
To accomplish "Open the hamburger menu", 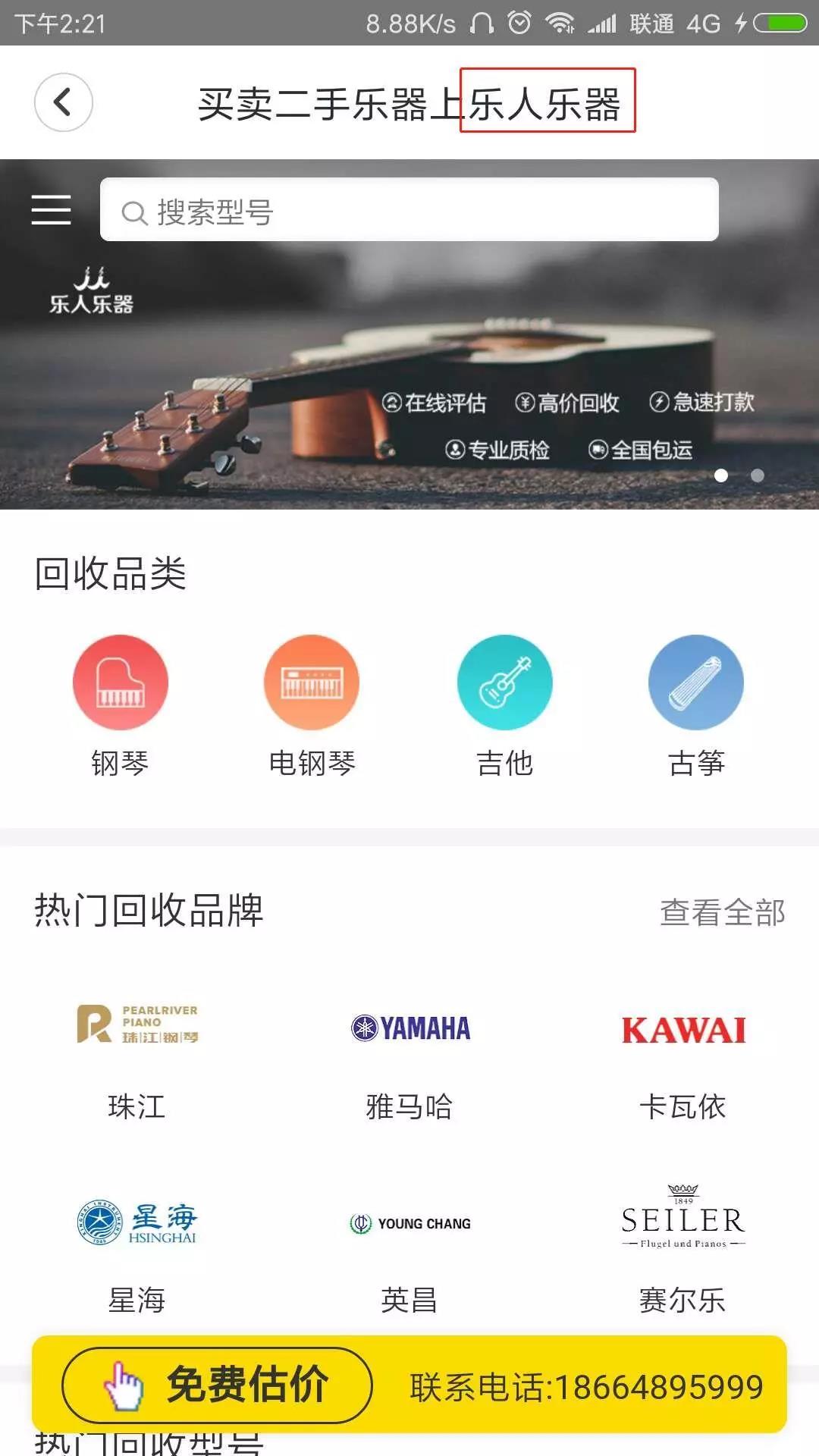I will click(51, 209).
